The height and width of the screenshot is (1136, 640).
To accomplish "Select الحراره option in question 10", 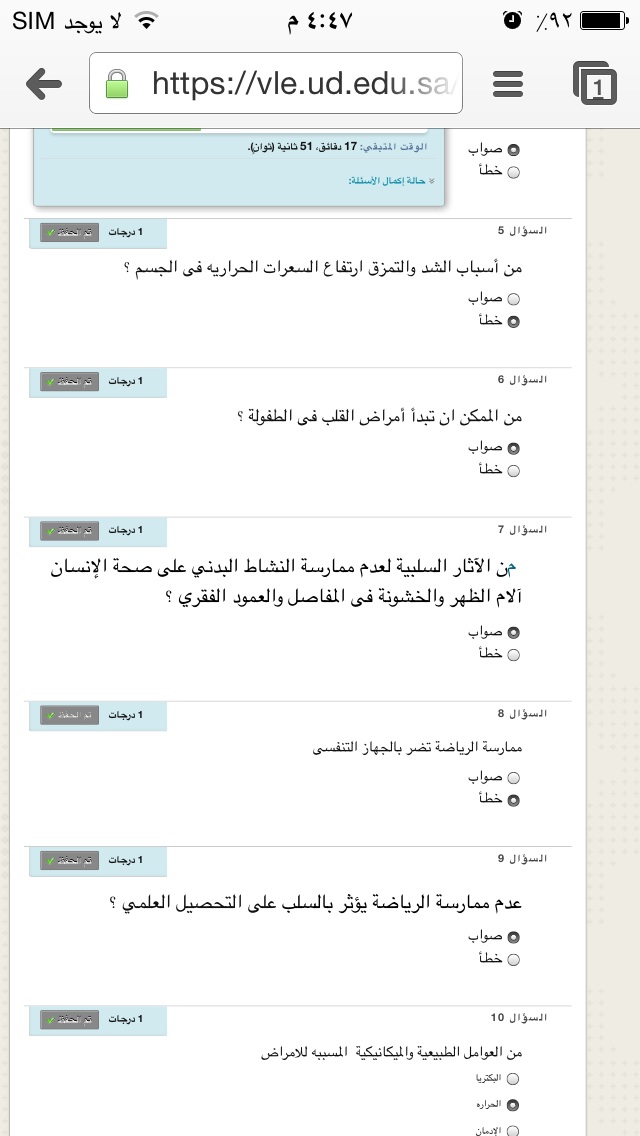I will (x=513, y=1105).
